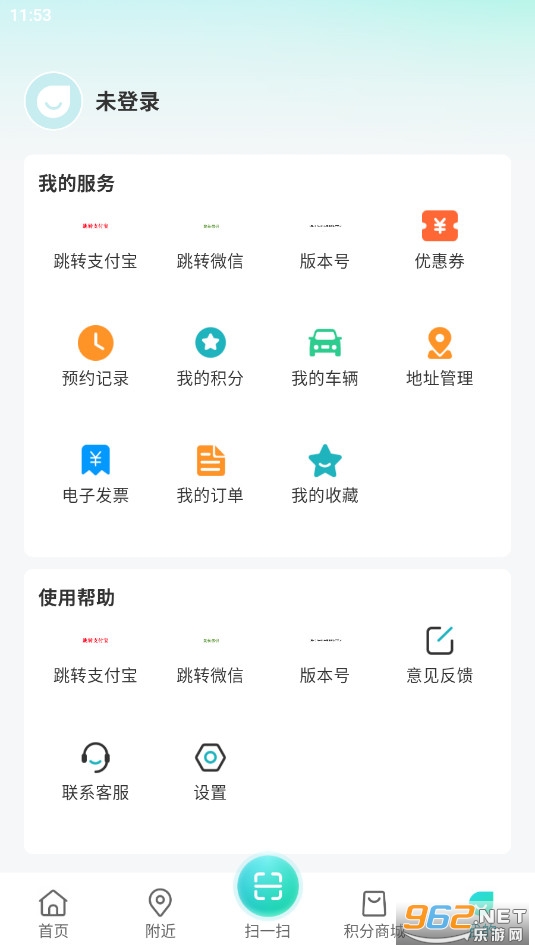Image resolution: width=535 pixels, height=951 pixels.
Task: Go to 地址管理 address management
Action: [x=439, y=357]
